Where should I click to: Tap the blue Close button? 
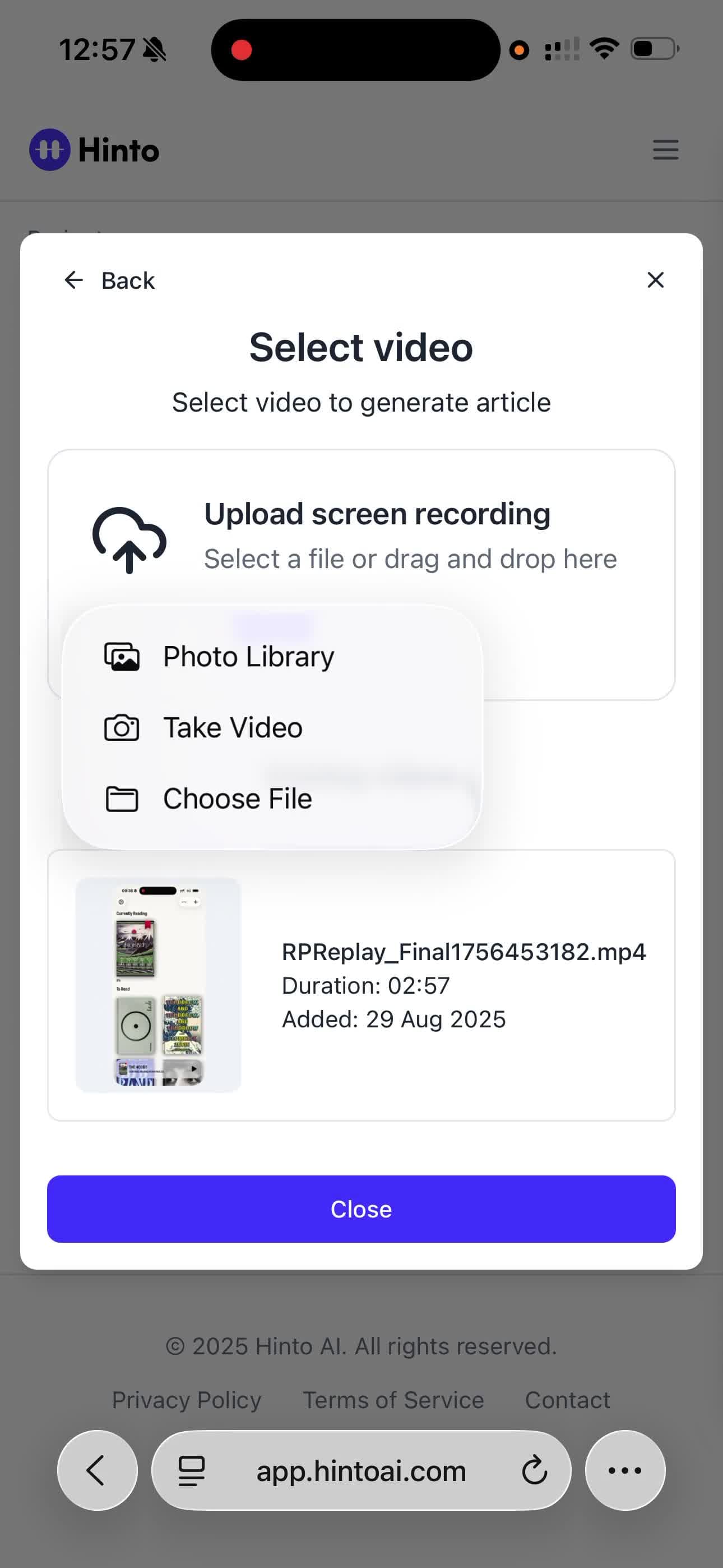click(x=361, y=1209)
